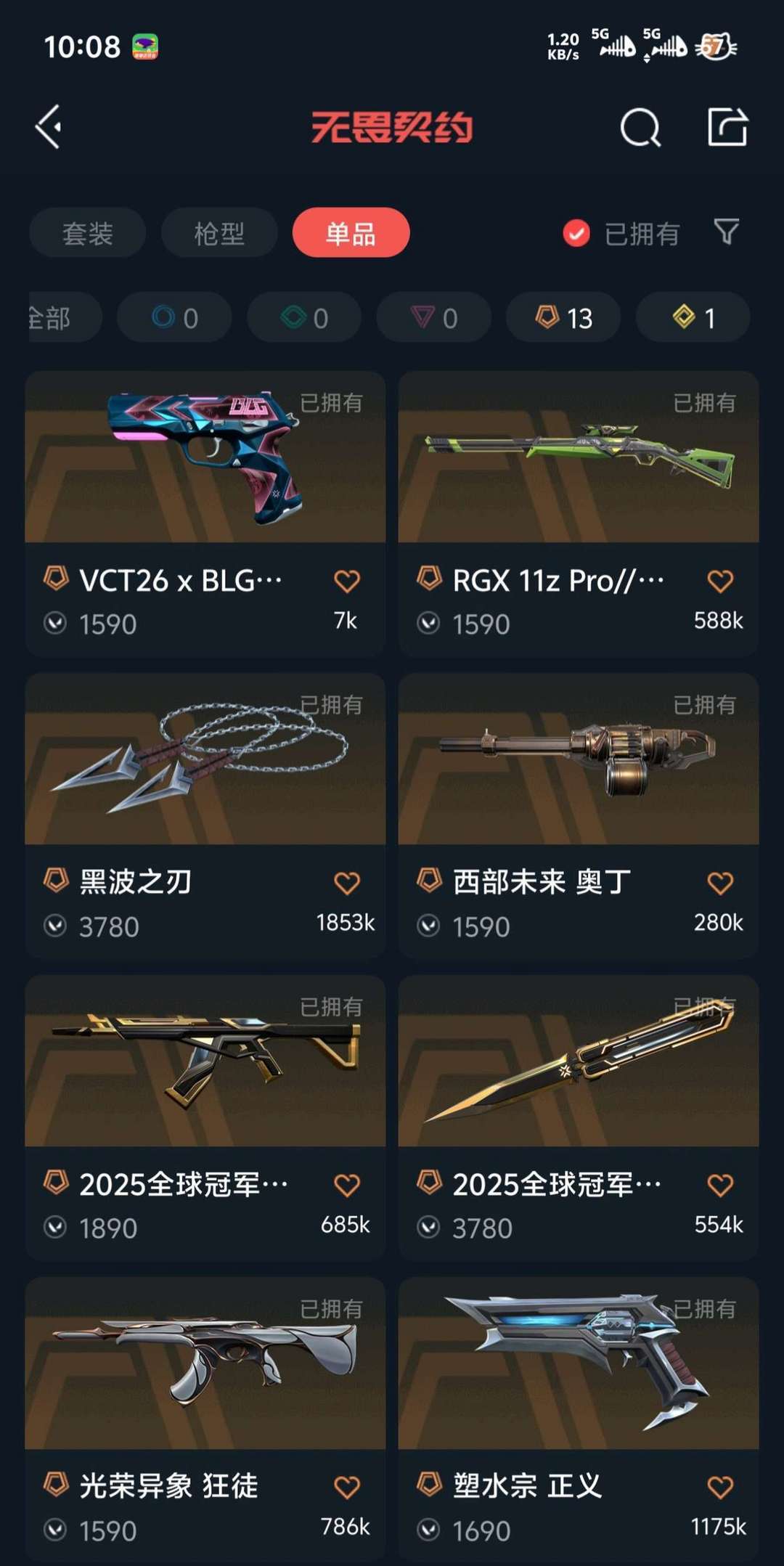This screenshot has width=784, height=1566.
Task: Select the yellow tier chip showing 1
Action: point(693,317)
